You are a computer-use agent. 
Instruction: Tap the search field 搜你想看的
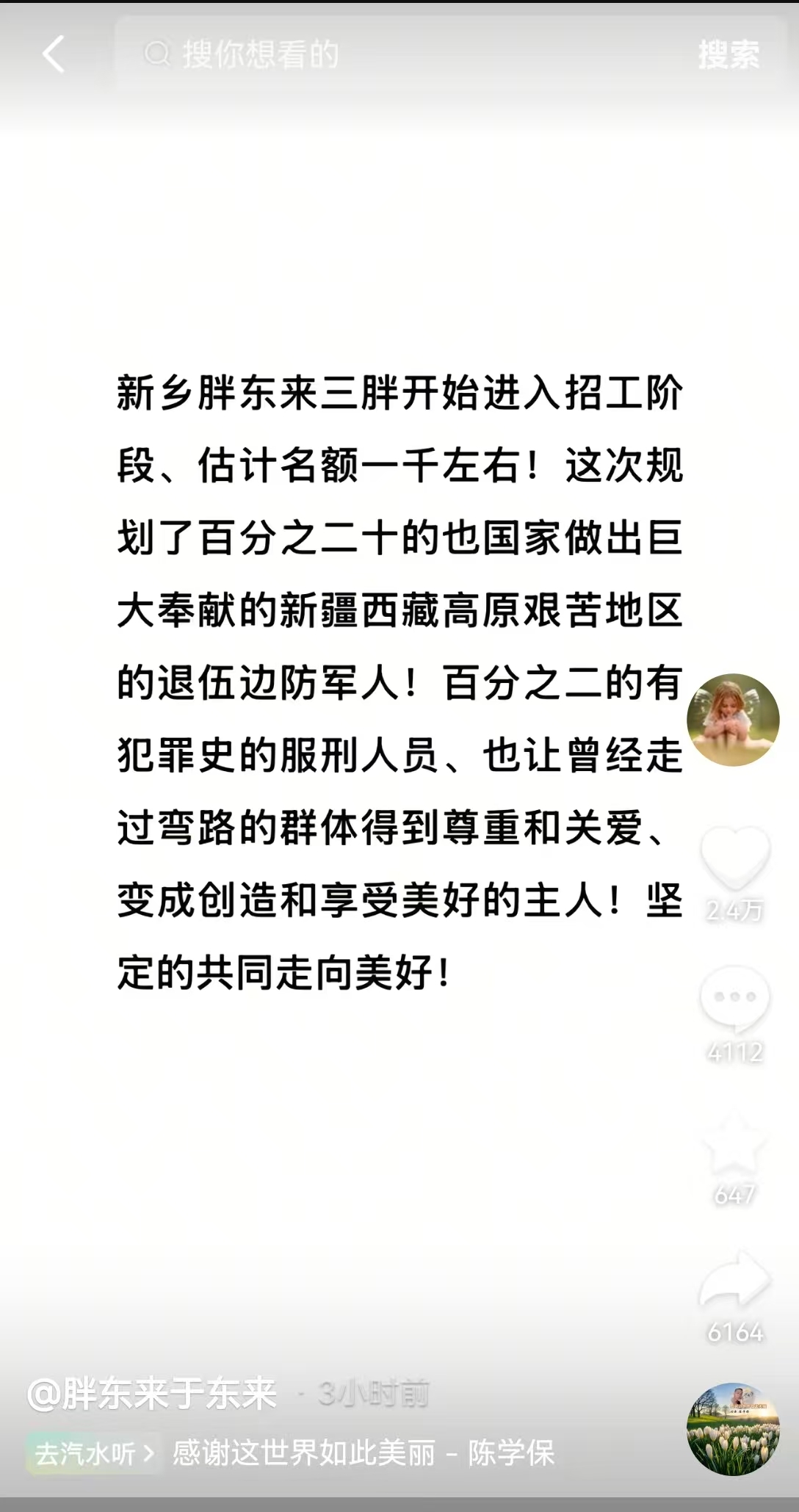point(397,54)
